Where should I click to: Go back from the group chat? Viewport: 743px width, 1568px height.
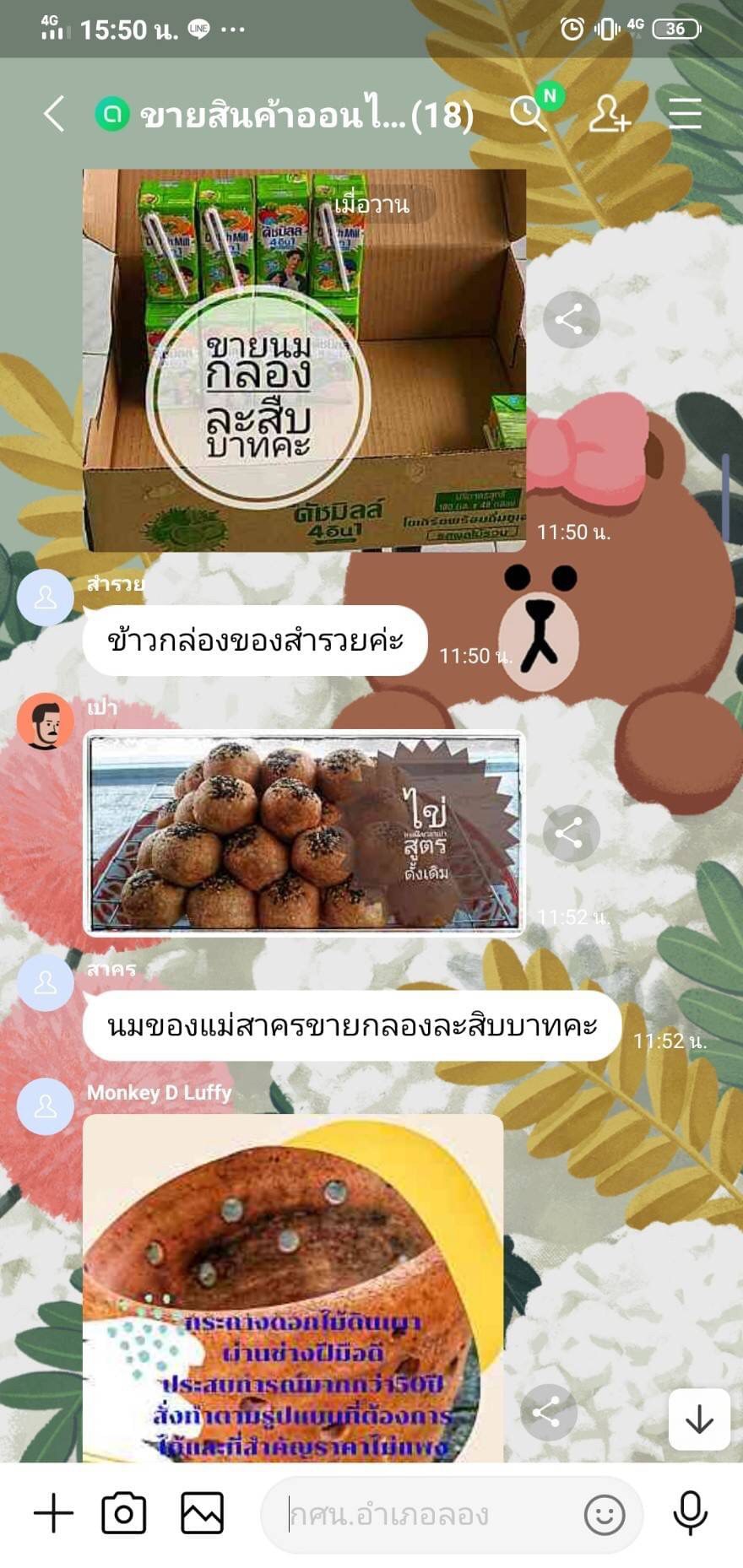[54, 113]
